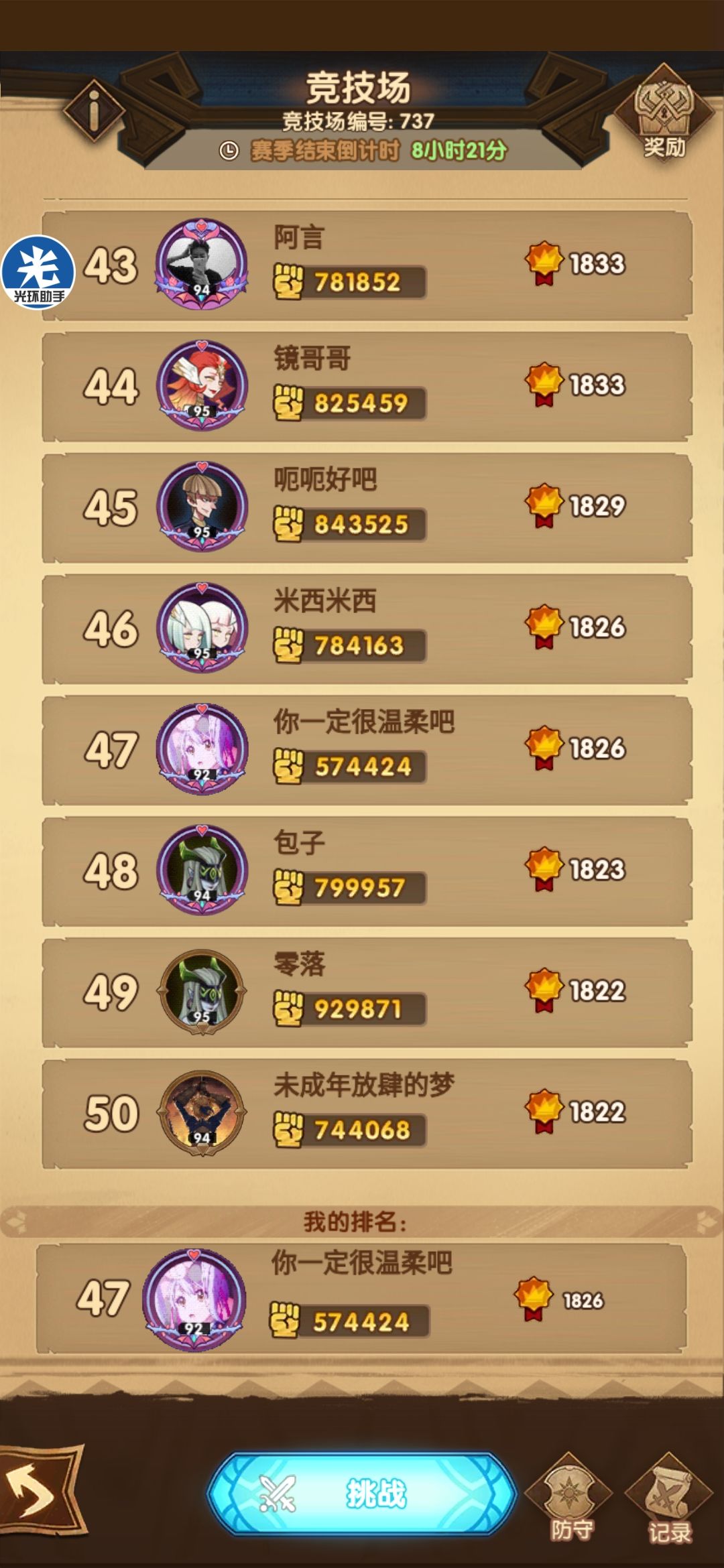
Task: View 包子 at rank 48
Action: click(x=367, y=872)
